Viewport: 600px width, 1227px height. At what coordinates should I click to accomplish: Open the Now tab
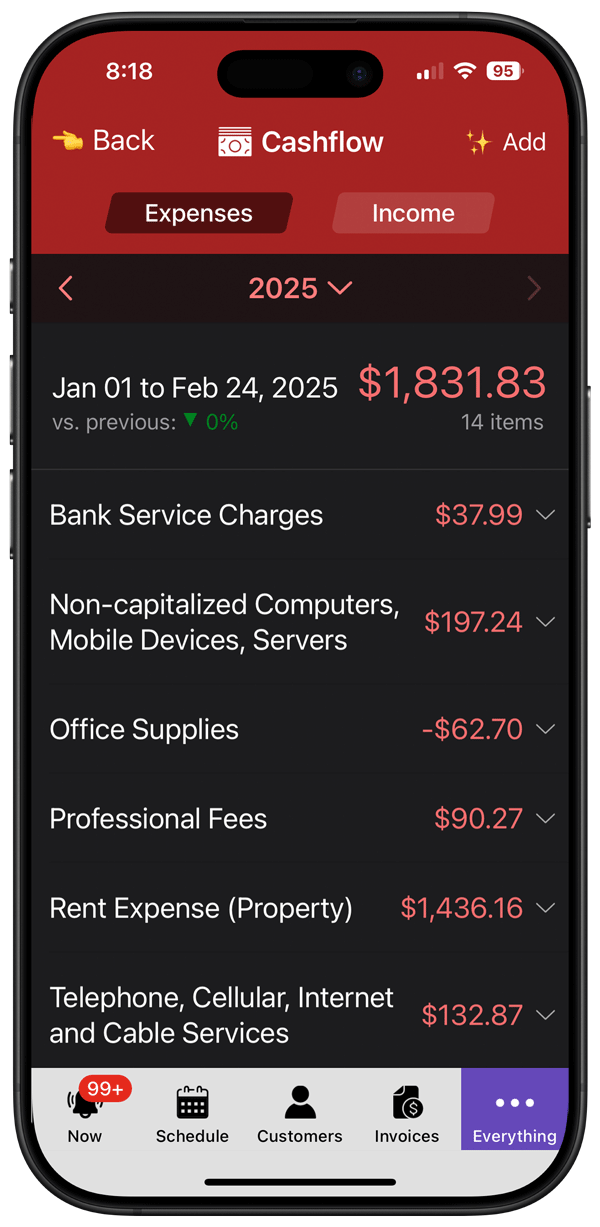85,1113
